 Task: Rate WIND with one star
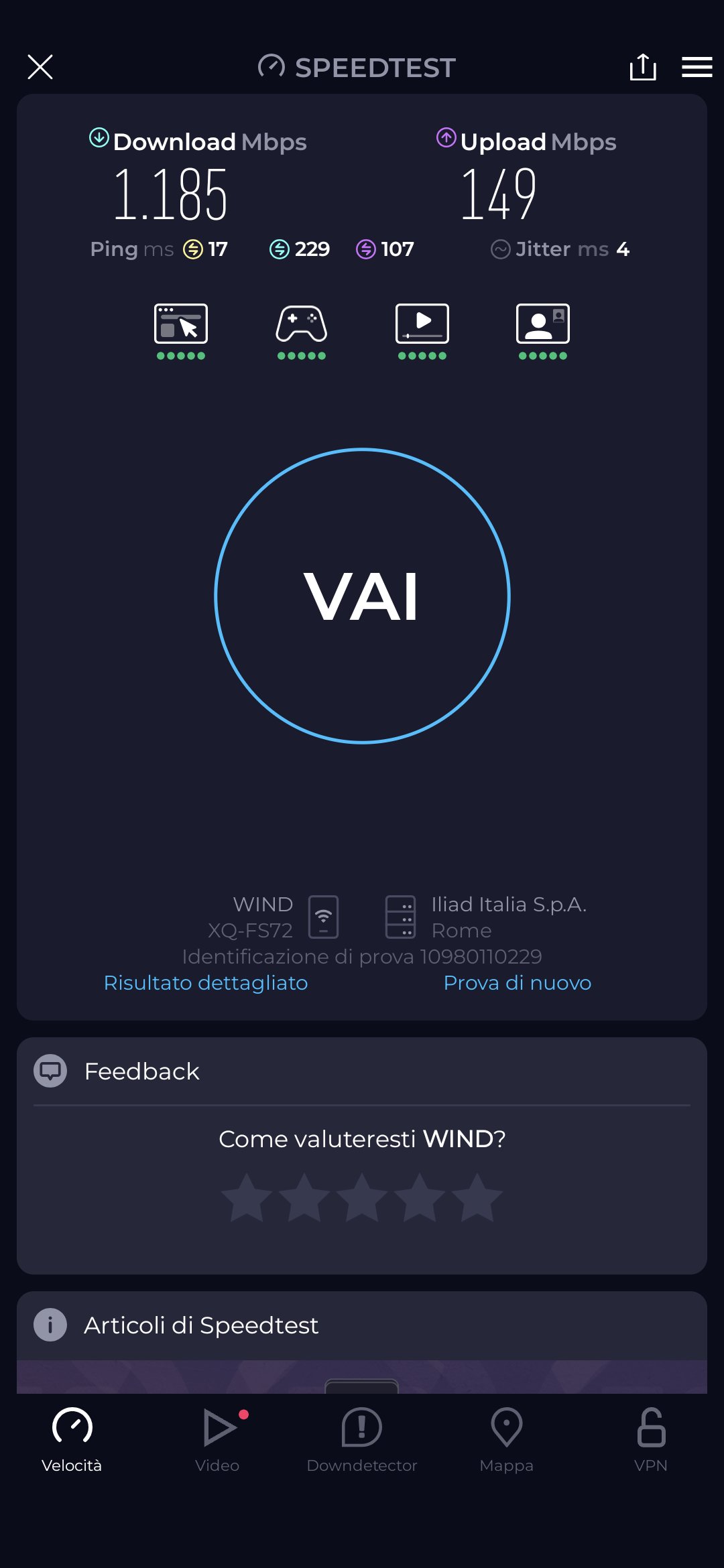pyautogui.click(x=247, y=1197)
